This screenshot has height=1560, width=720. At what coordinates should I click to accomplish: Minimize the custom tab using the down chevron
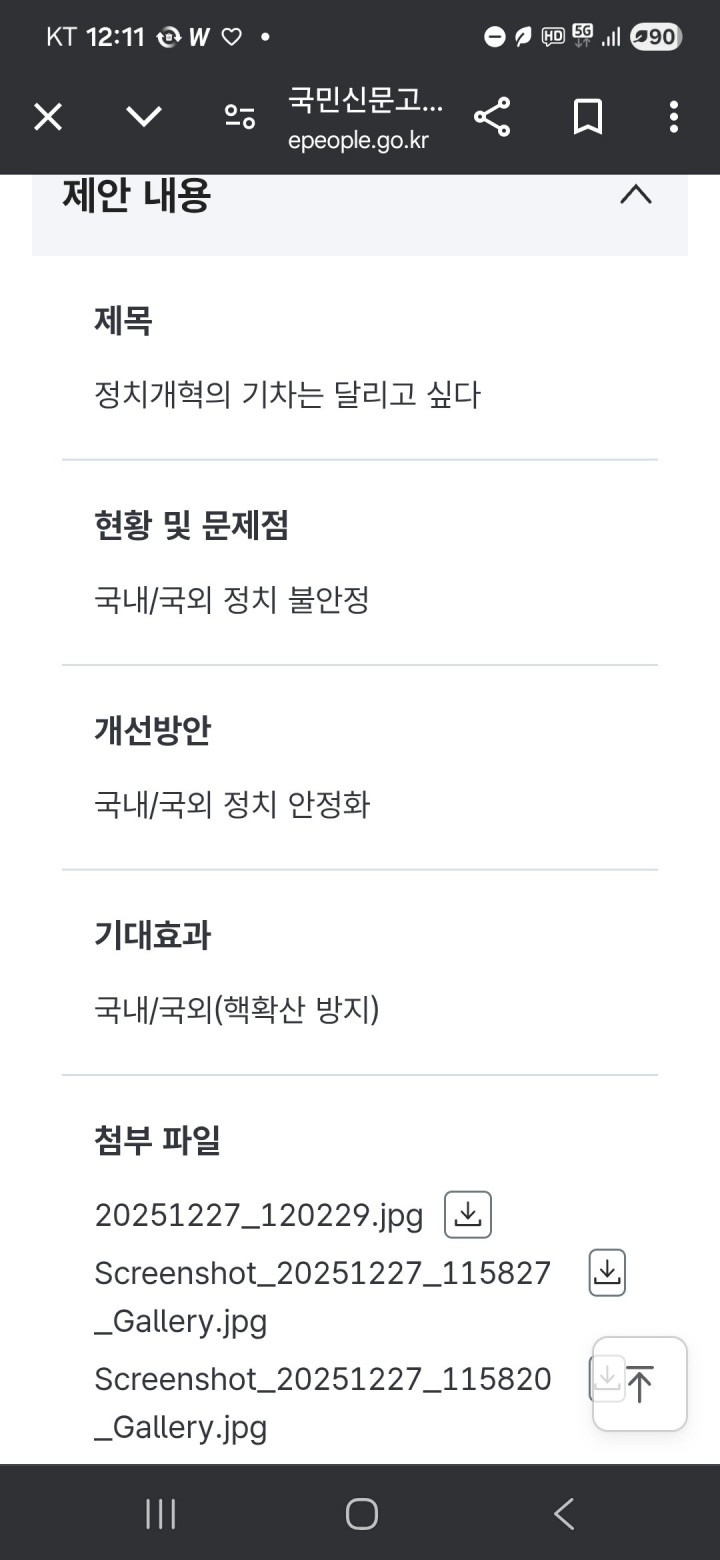click(144, 118)
